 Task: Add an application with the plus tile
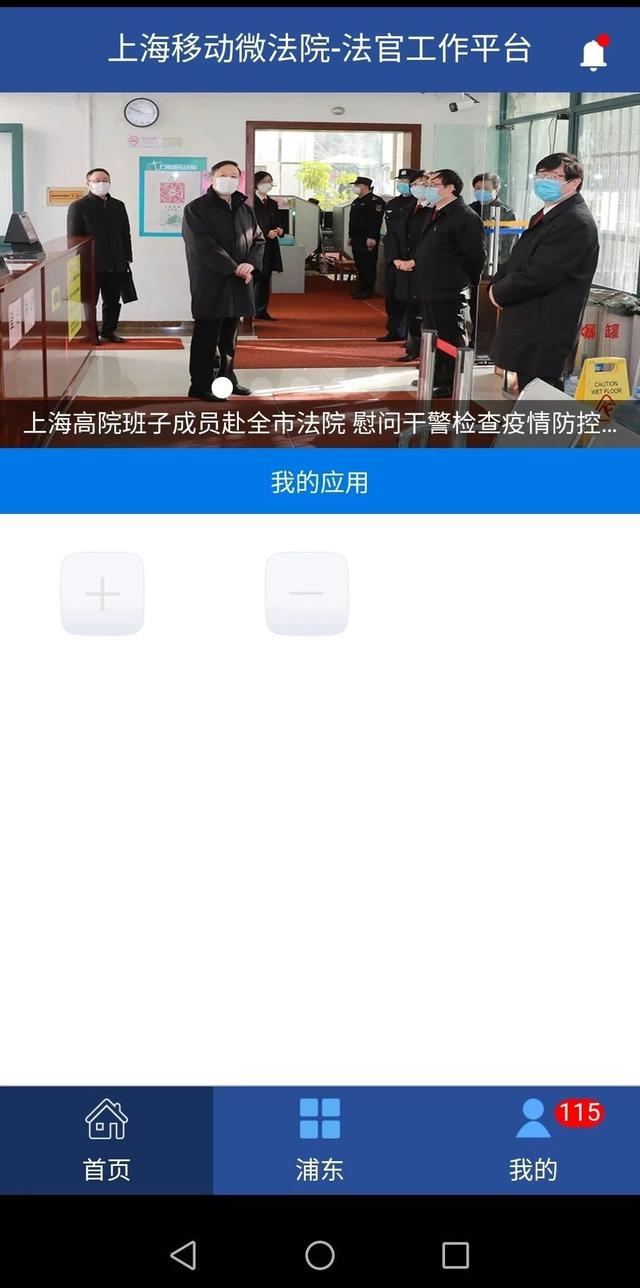point(102,594)
